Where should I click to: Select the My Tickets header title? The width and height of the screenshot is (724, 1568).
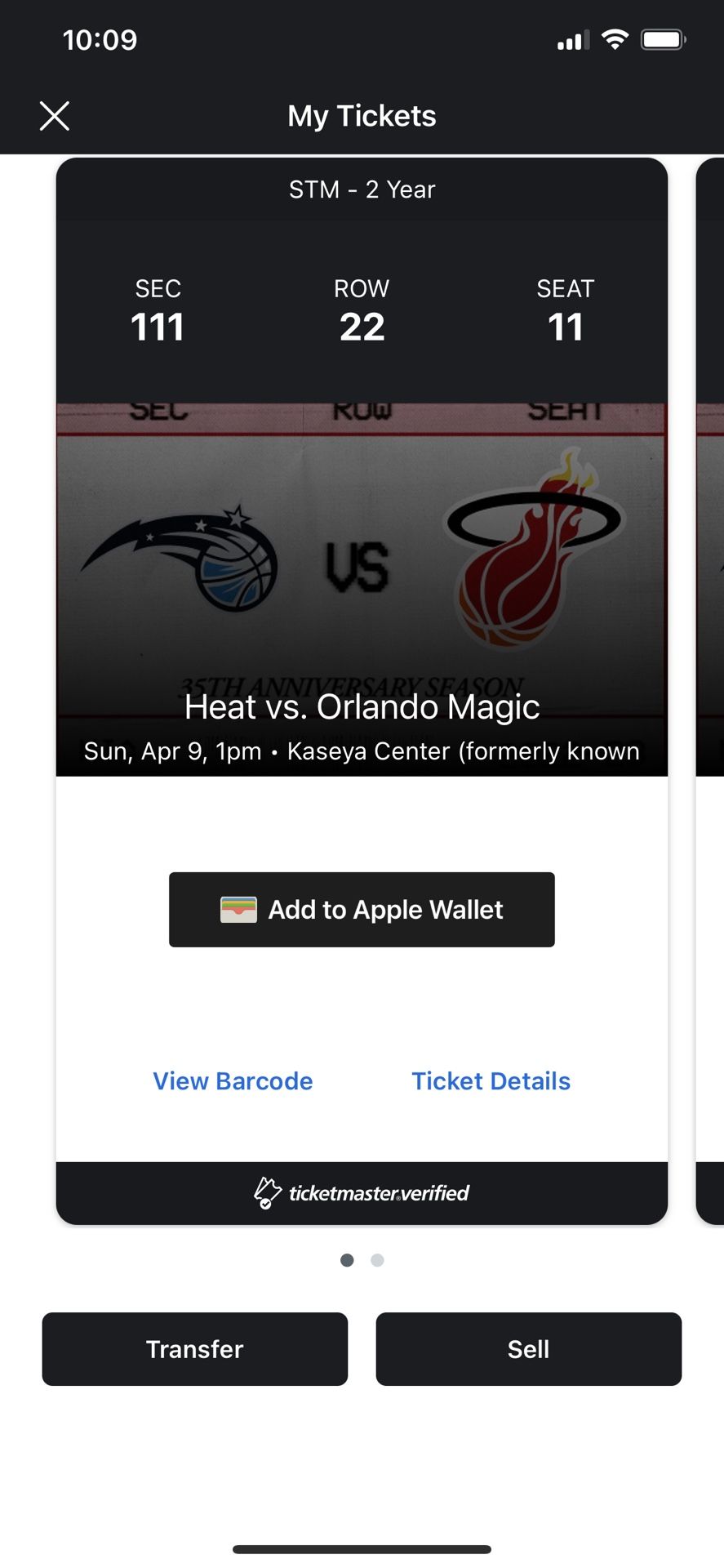[x=362, y=115]
